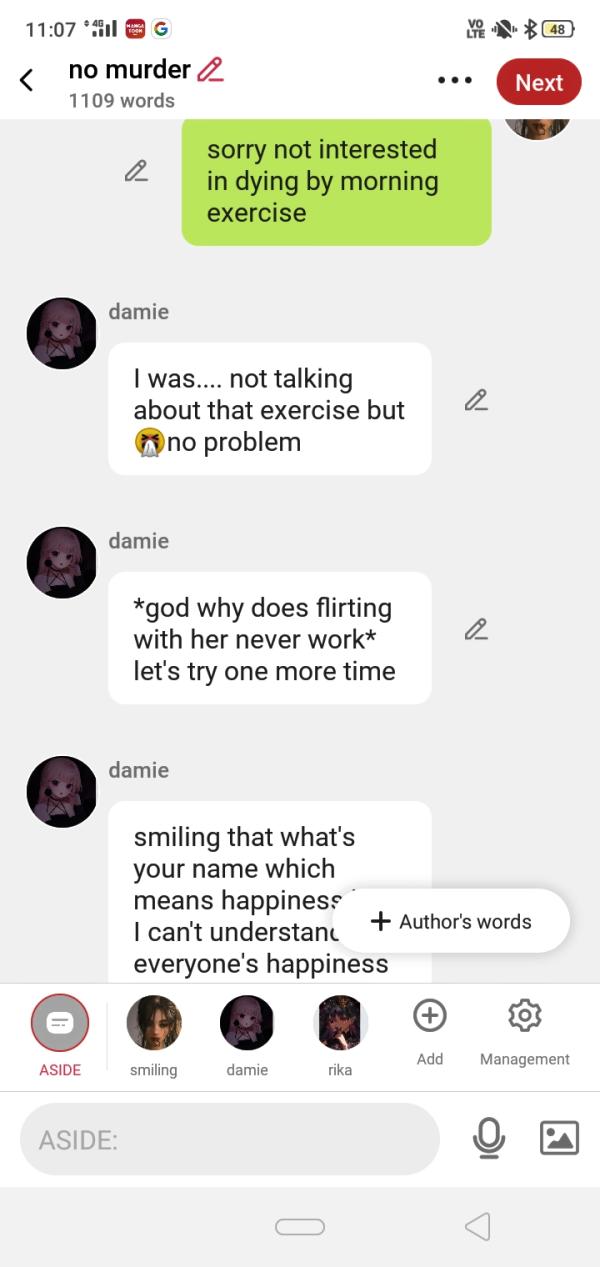Tap the red Next button
Viewport: 600px width, 1267px height.
(x=538, y=82)
